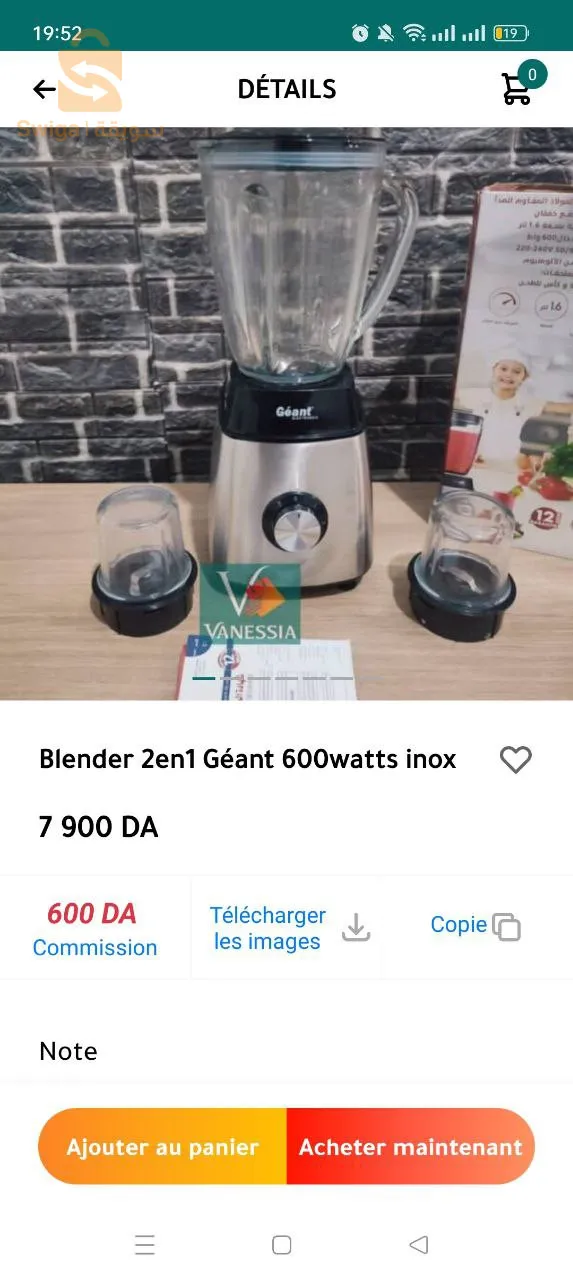
Task: Open the system recent apps button
Action: coord(145,1245)
